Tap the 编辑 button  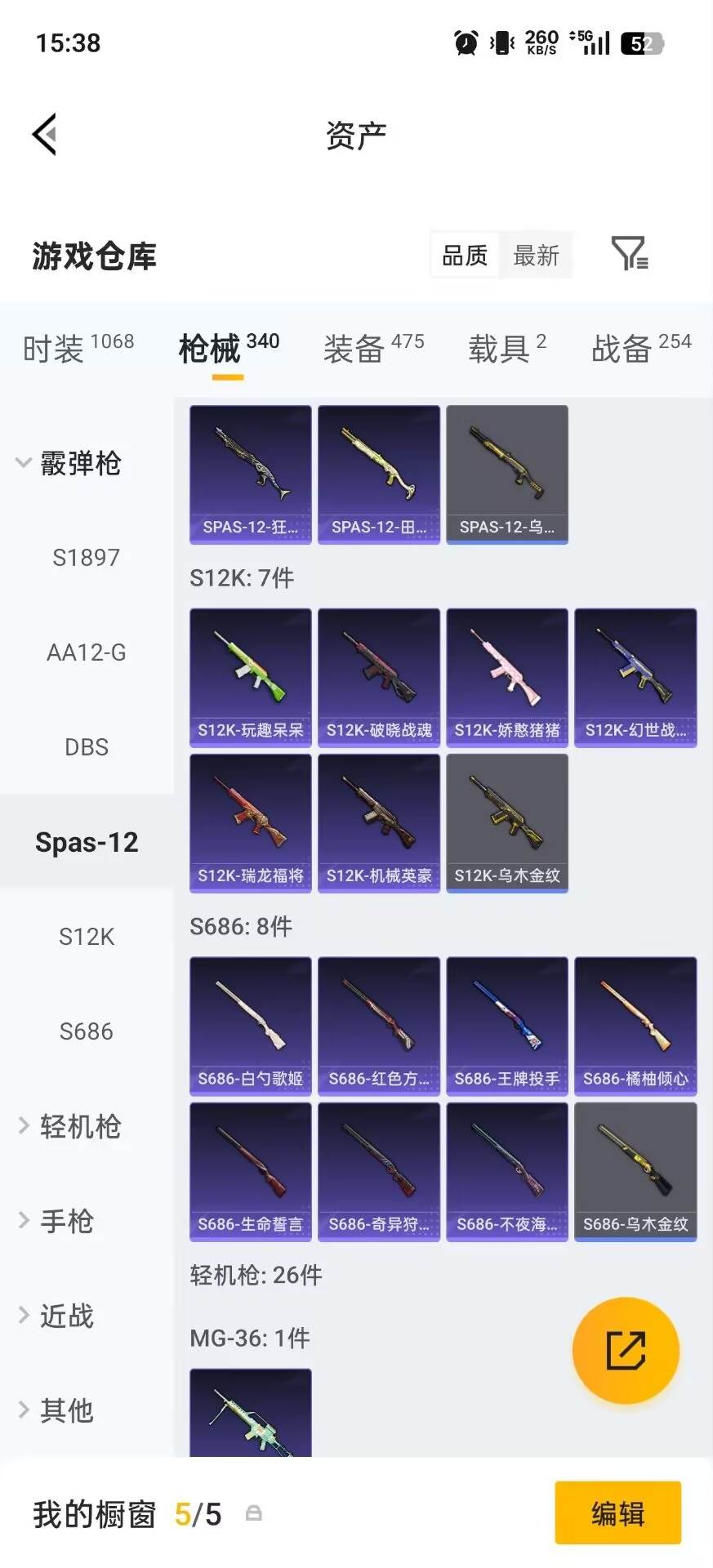click(618, 1513)
